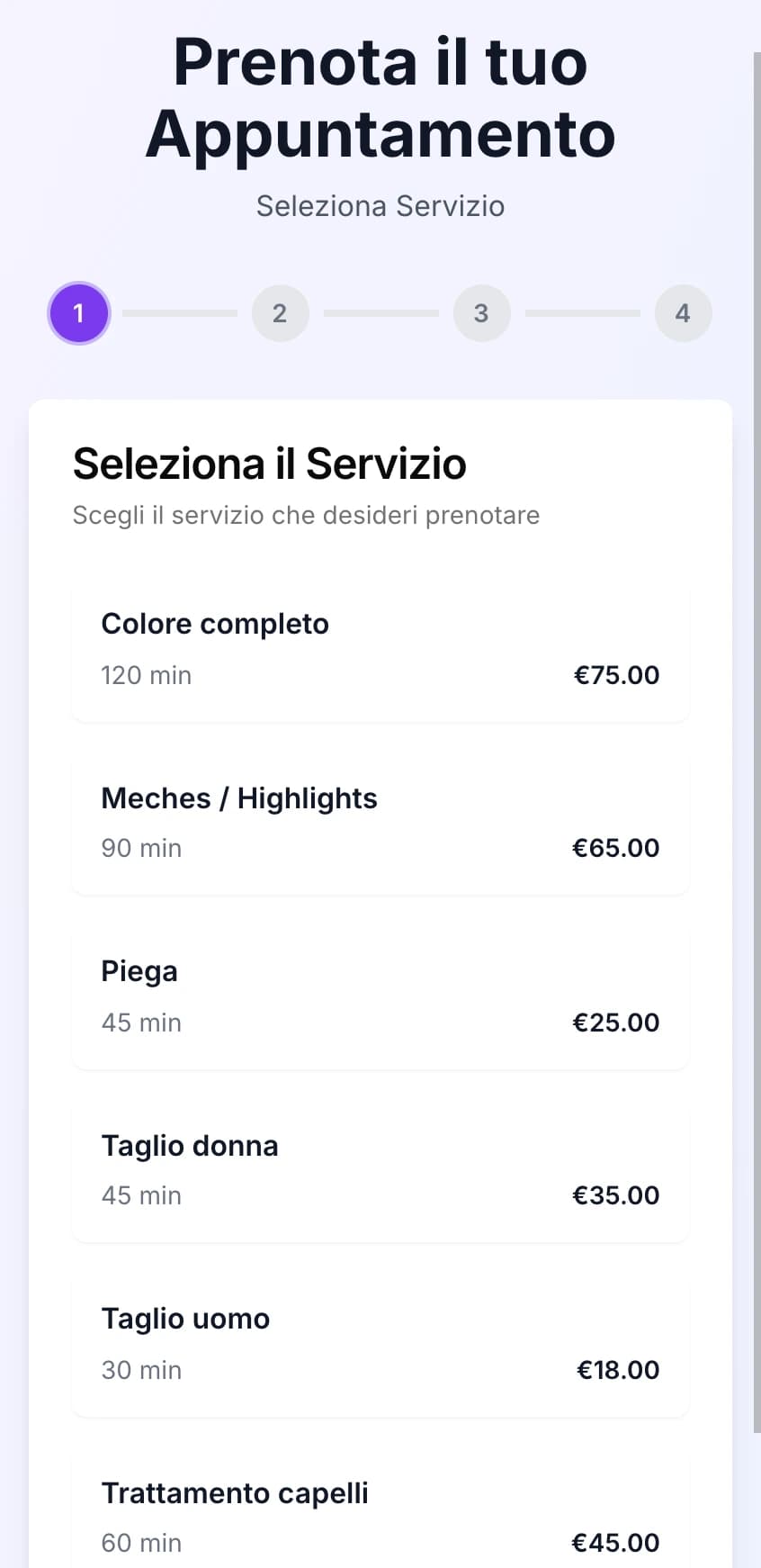Click the Seleziona Servizio subtitle
The image size is (761, 1568).
[380, 206]
